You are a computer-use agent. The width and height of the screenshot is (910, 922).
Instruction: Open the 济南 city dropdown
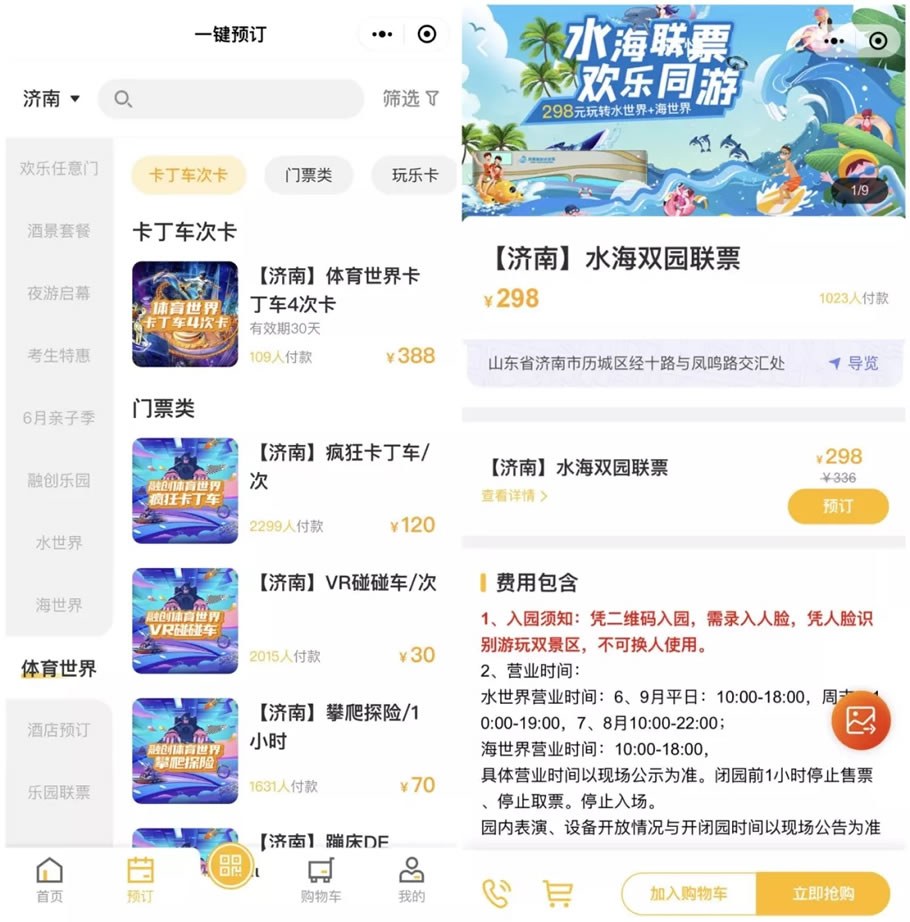click(x=52, y=99)
